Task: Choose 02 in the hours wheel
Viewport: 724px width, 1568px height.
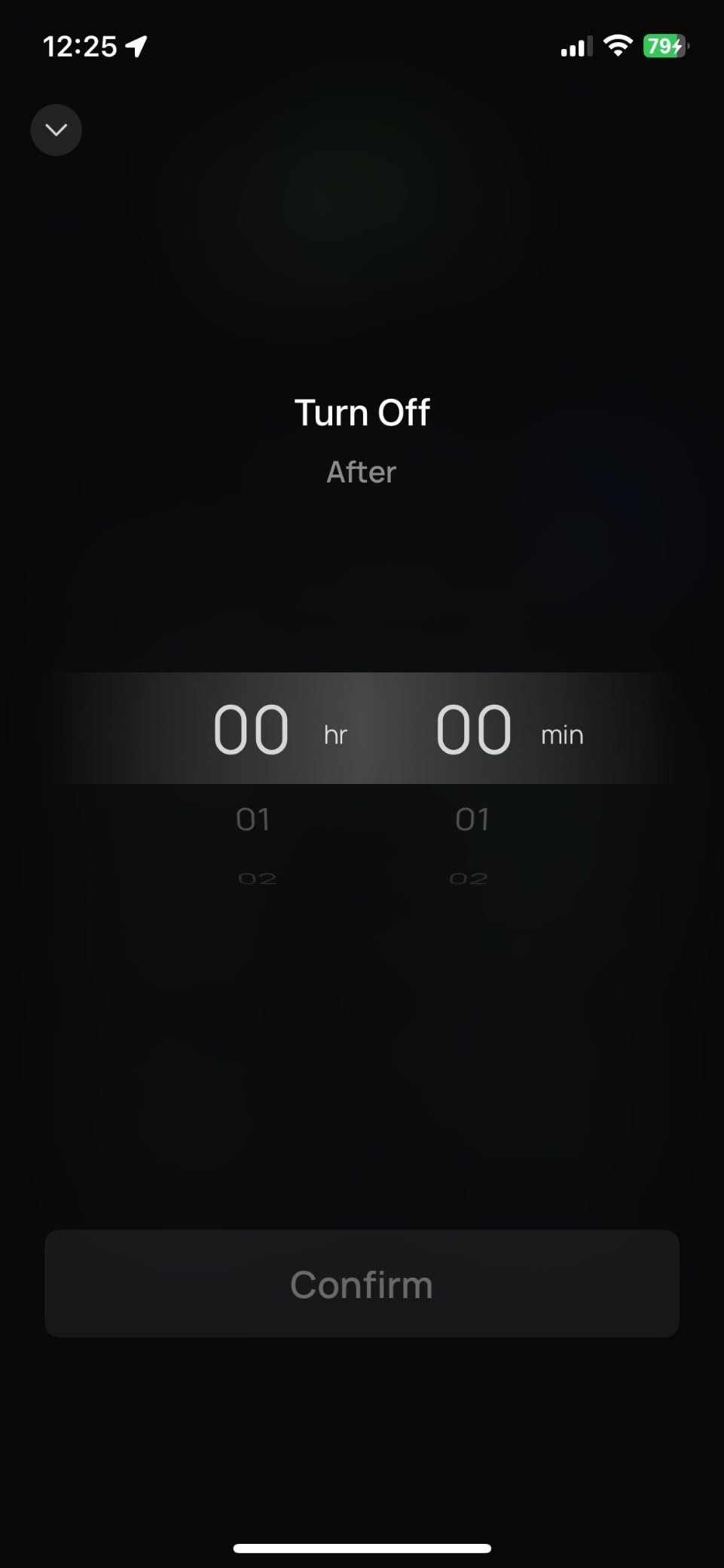Action: point(257,878)
